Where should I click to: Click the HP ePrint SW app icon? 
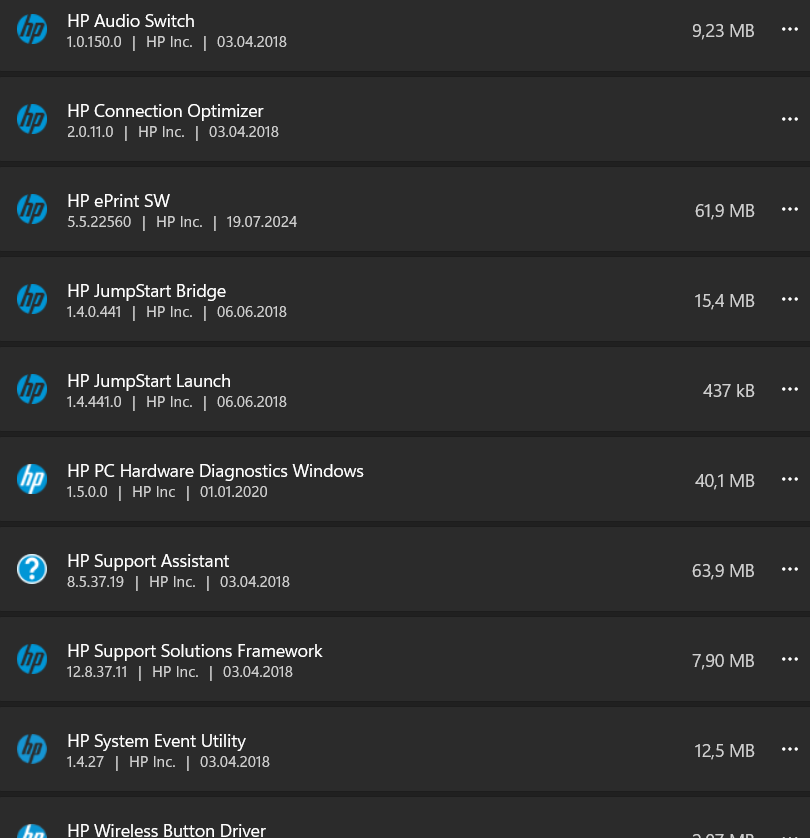click(x=32, y=209)
